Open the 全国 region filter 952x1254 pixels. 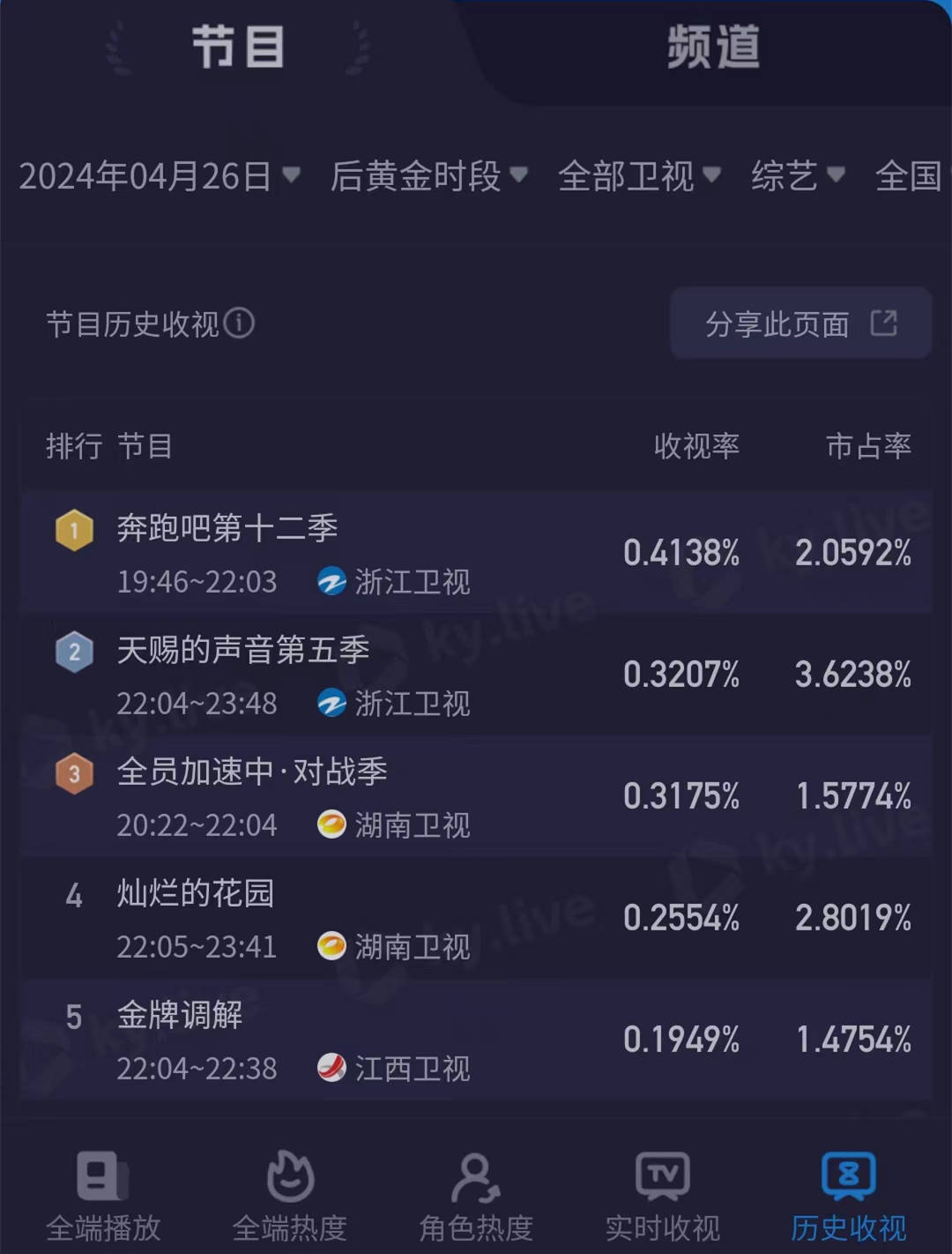point(908,176)
